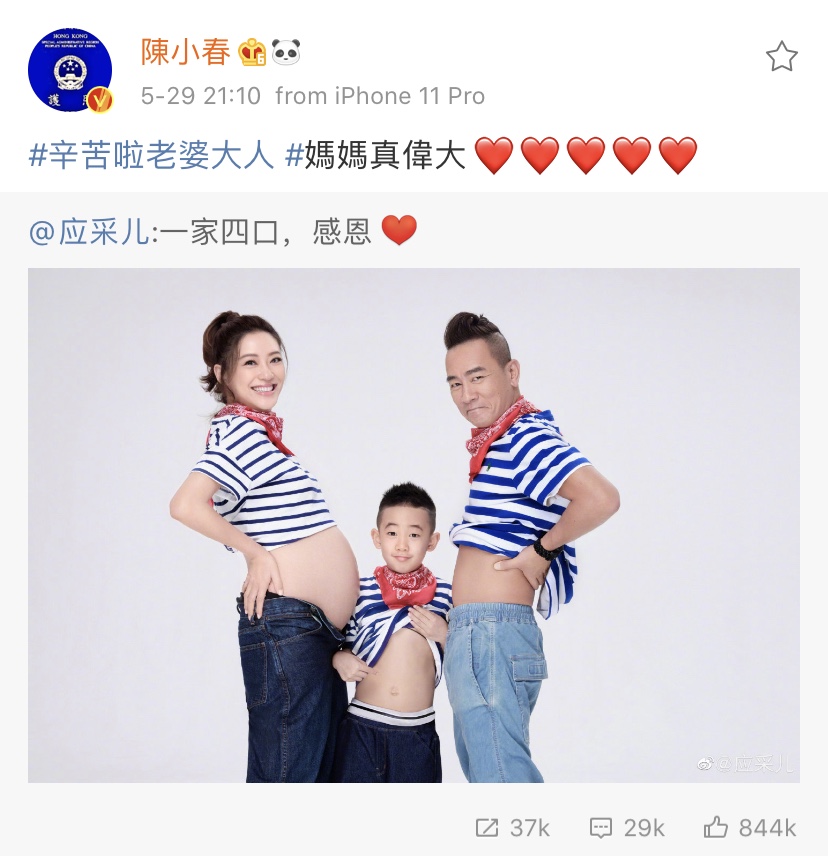Open the 陳小春 username link

tap(186, 52)
